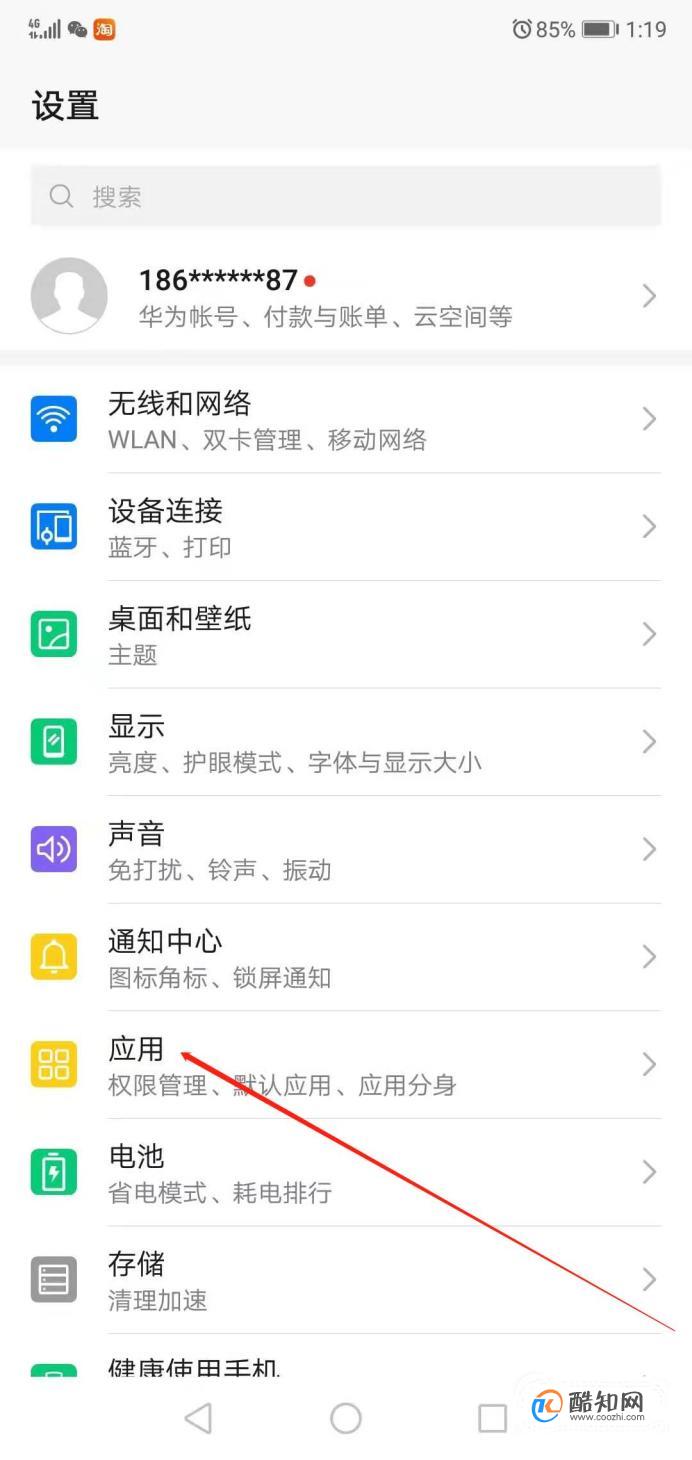Tap the 搜索 search box
Viewport: 692px width, 1460px height.
point(345,196)
